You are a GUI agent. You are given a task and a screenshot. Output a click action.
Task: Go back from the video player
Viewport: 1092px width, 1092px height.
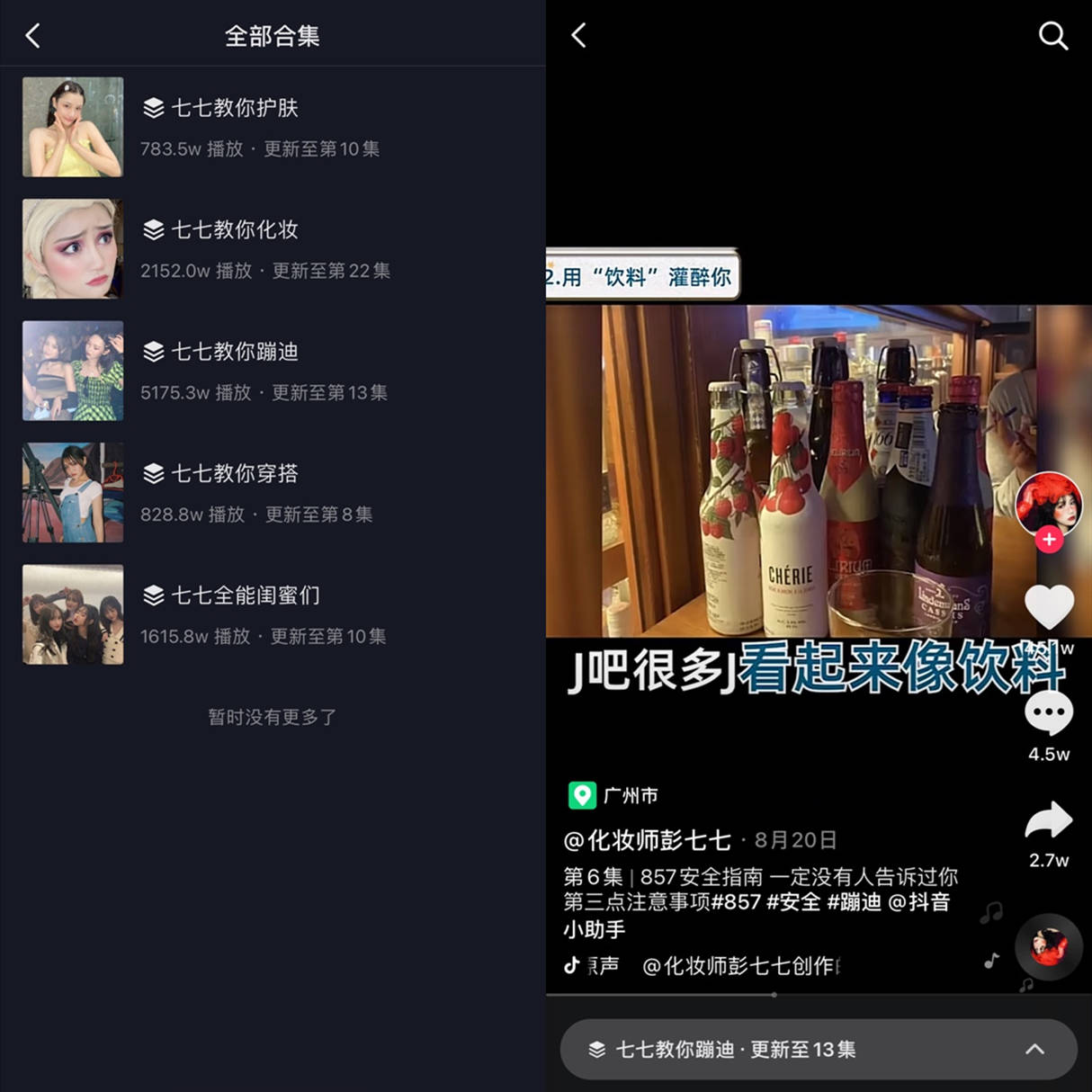579,36
